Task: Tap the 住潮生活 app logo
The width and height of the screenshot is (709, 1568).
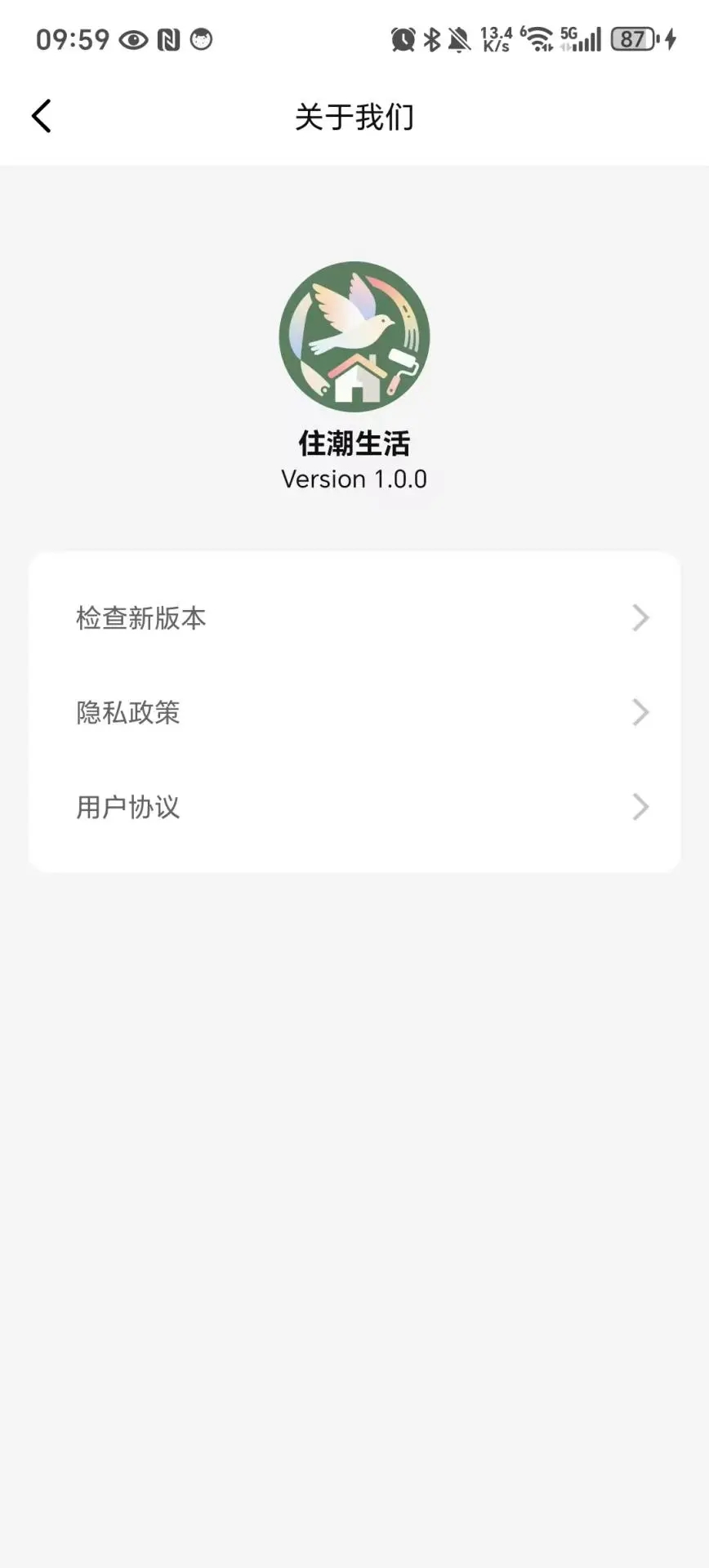Action: (354, 337)
